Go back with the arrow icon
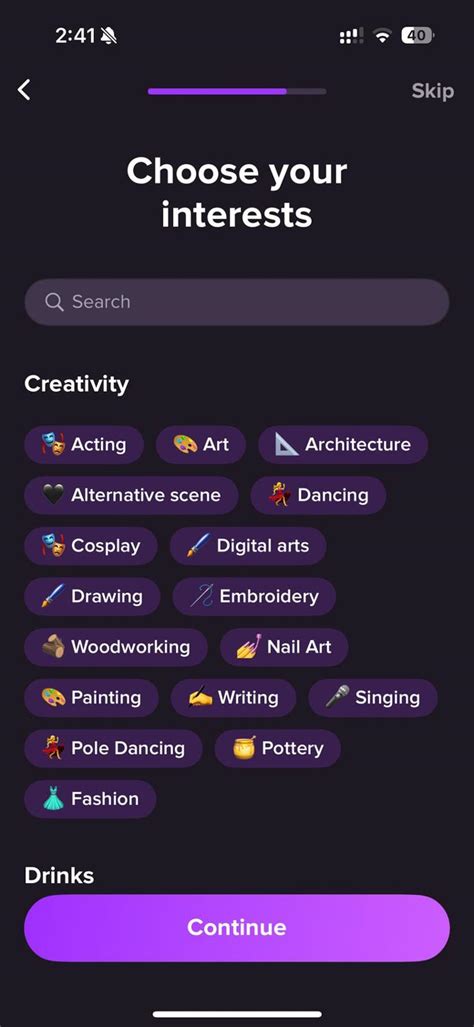 tap(24, 90)
